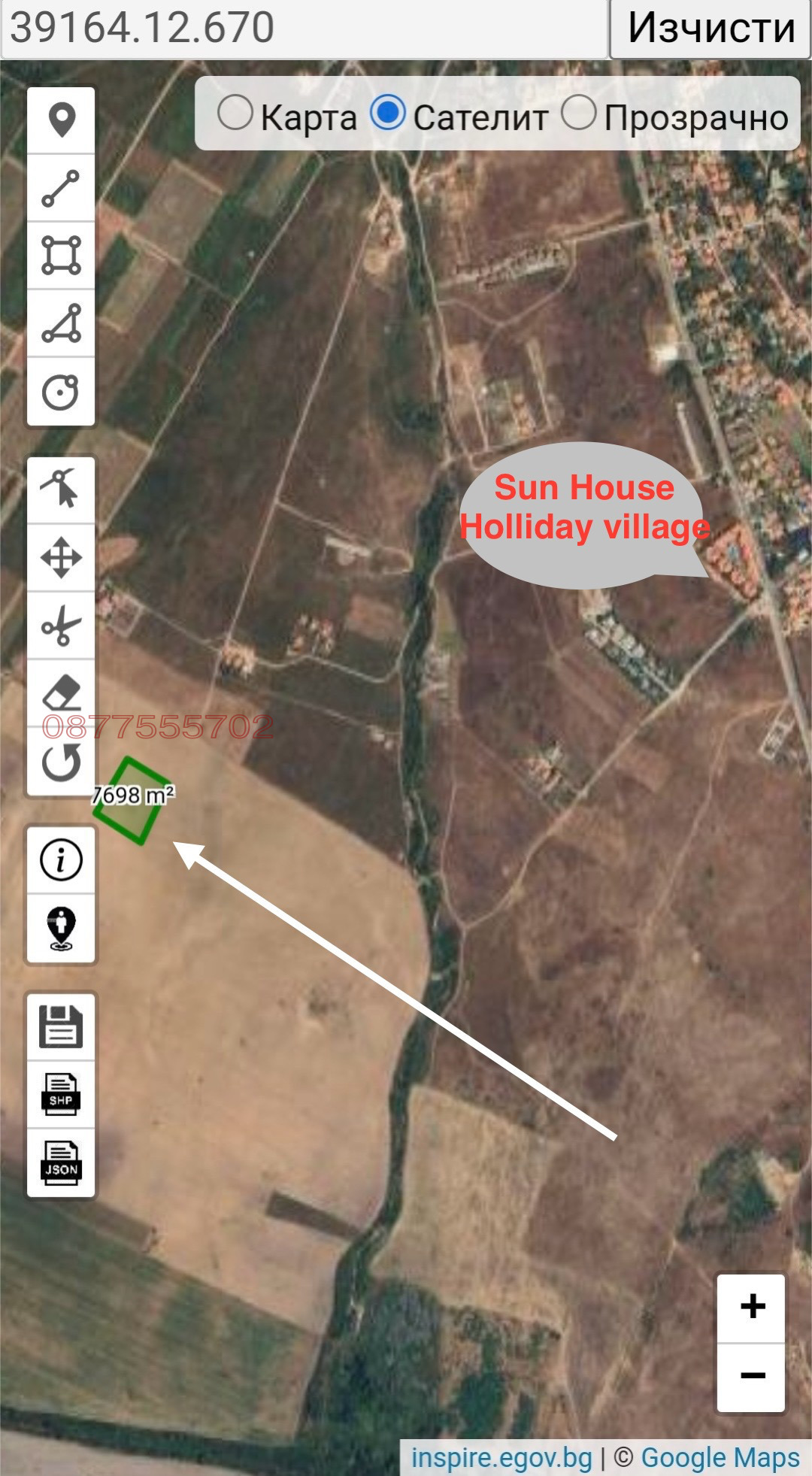812x1476 pixels.
Task: Tap the undo arrow tool
Action: [x=62, y=763]
